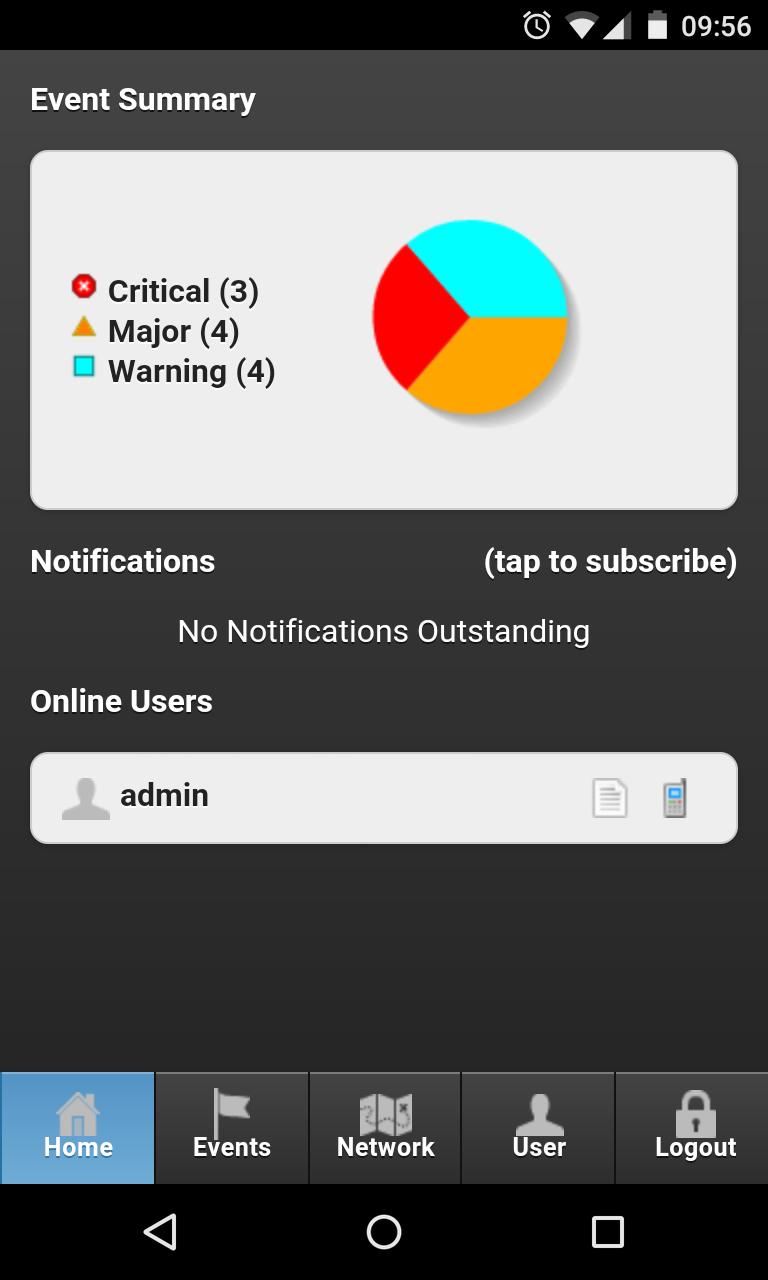Image resolution: width=768 pixels, height=1280 pixels.
Task: Tap the system back button
Action: click(x=160, y=1232)
